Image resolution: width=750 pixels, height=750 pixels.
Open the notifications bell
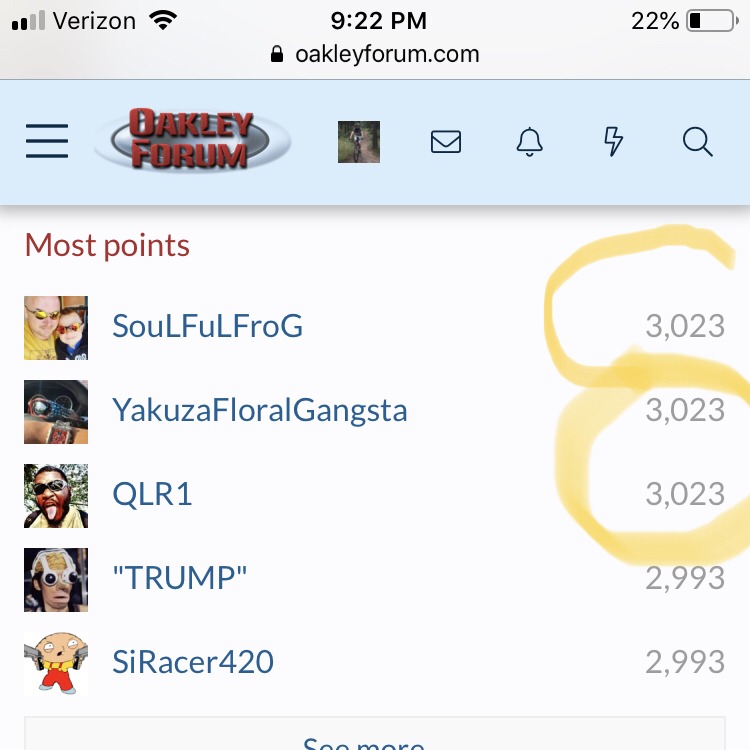530,142
